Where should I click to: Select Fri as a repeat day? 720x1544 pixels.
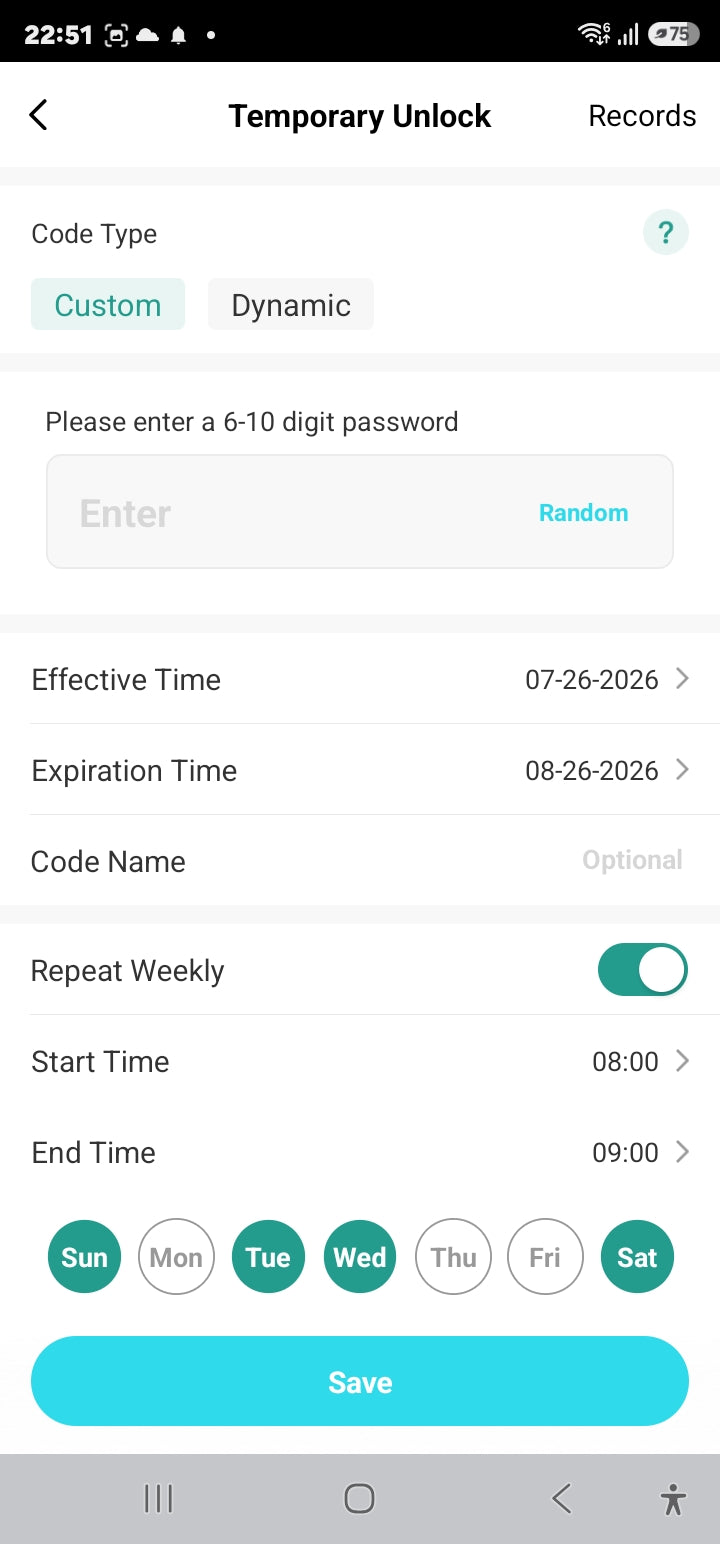[545, 1257]
